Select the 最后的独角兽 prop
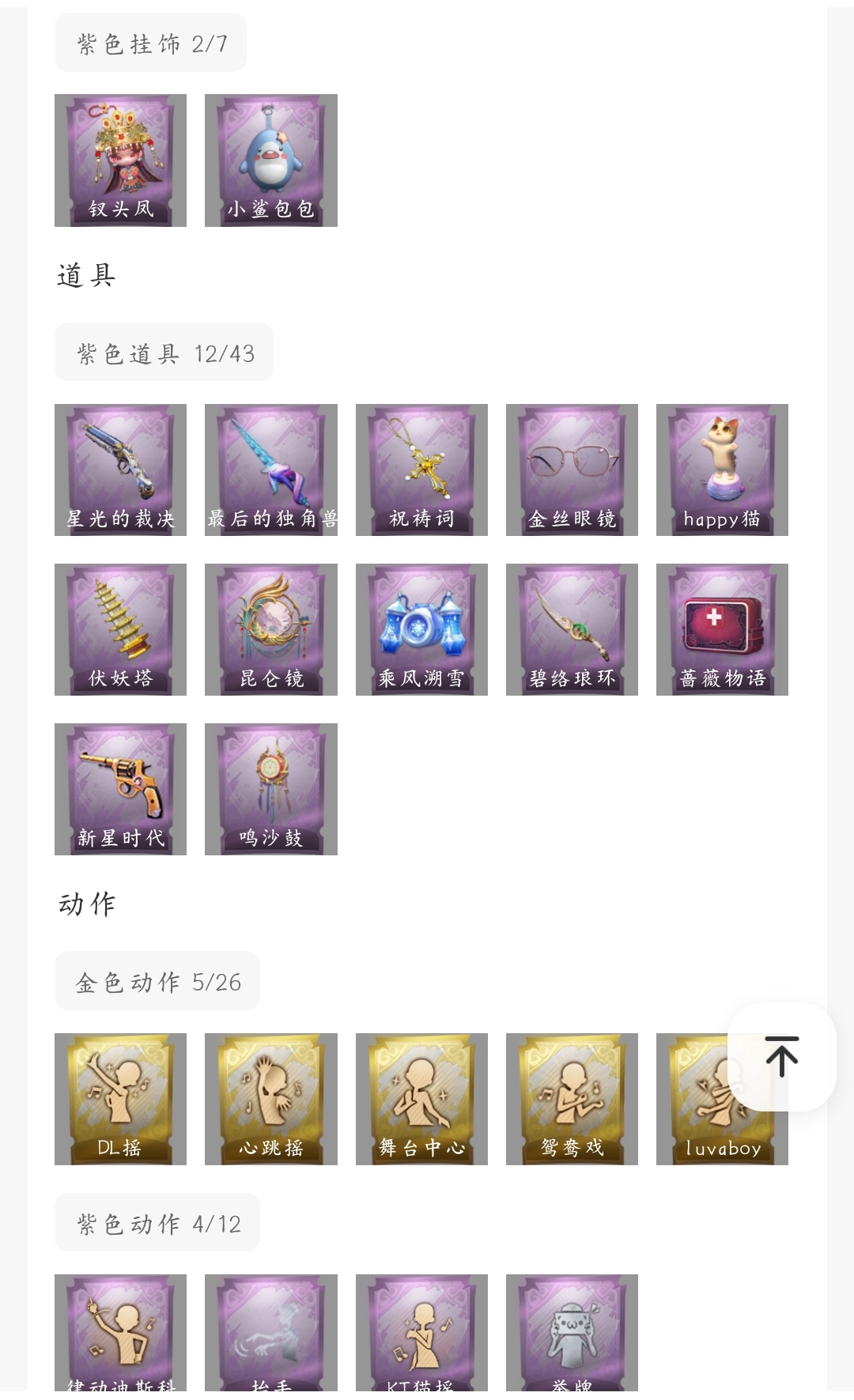 [270, 470]
